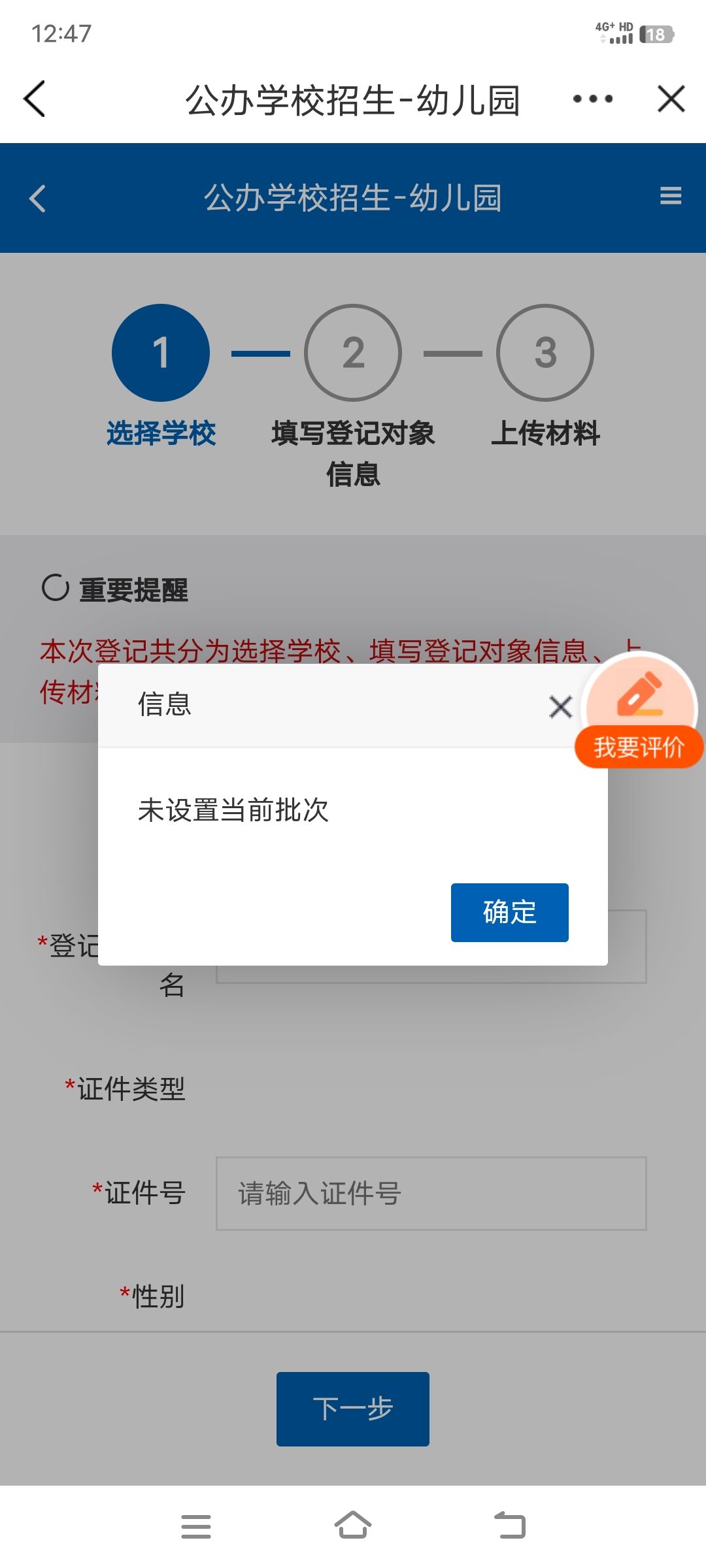Tap system back navigation button

pyautogui.click(x=510, y=1526)
